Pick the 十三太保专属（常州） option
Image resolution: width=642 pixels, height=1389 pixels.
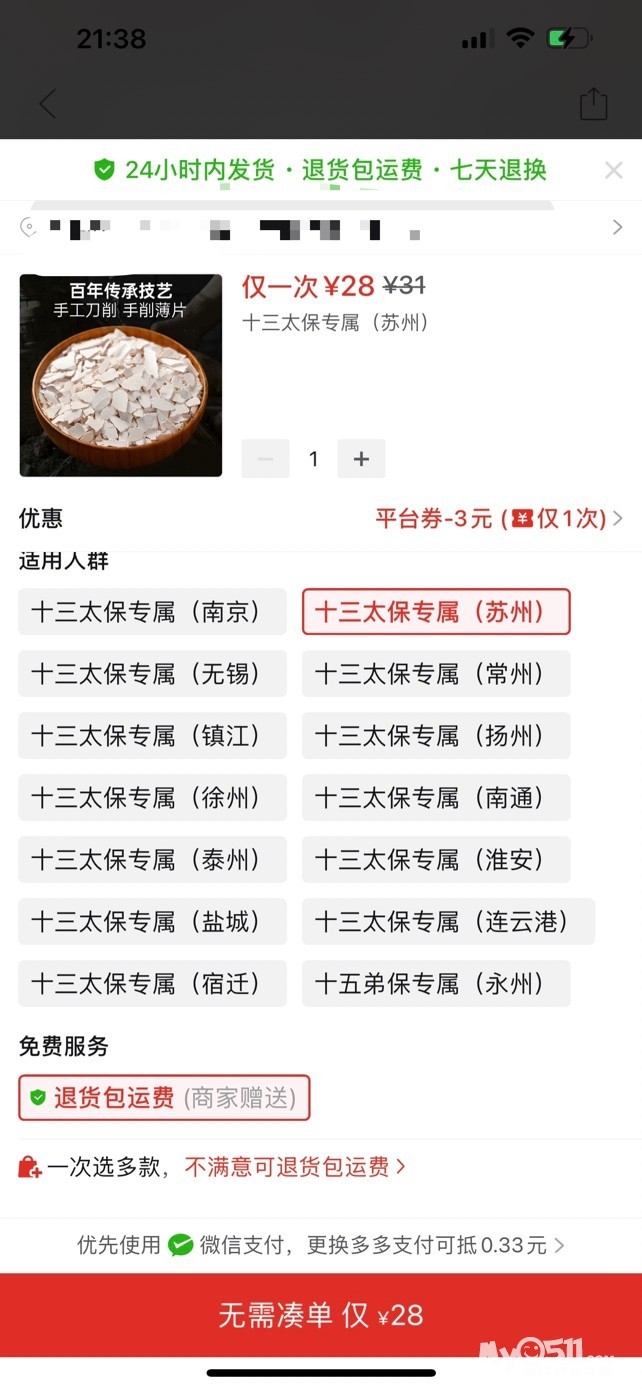point(436,674)
